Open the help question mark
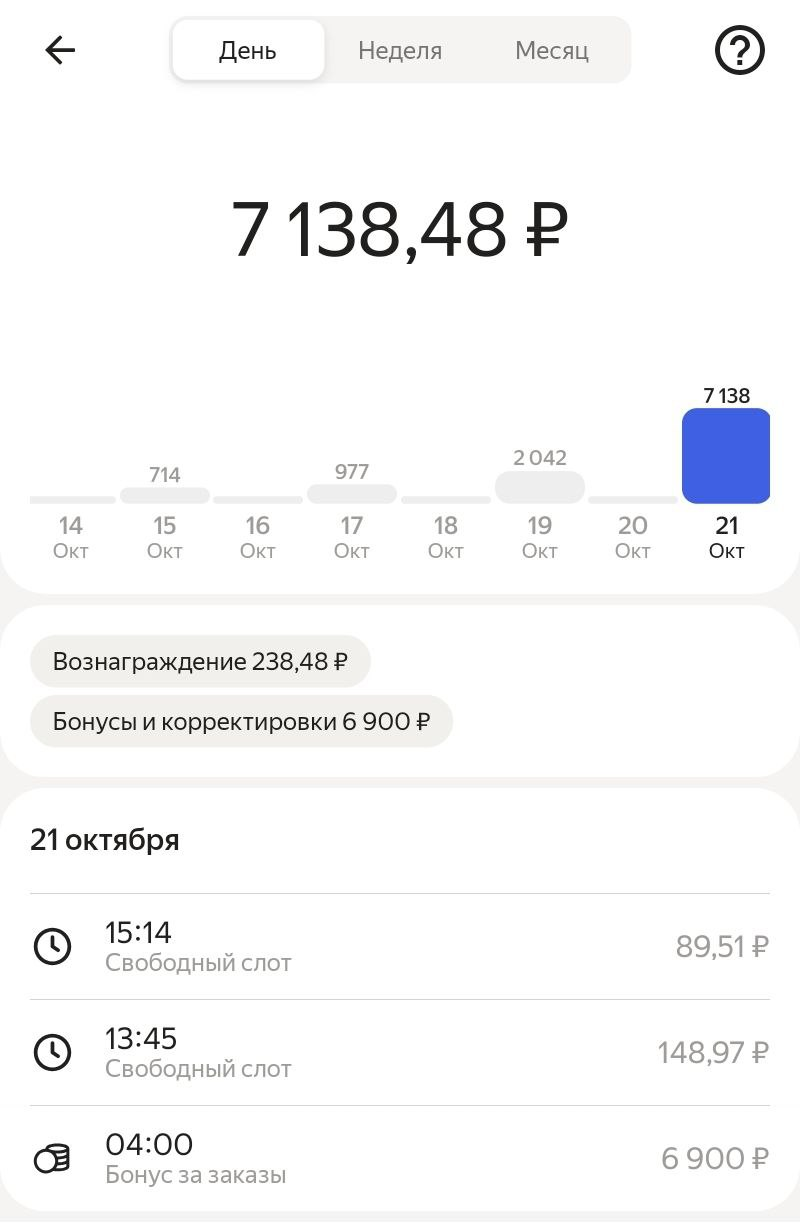 739,50
